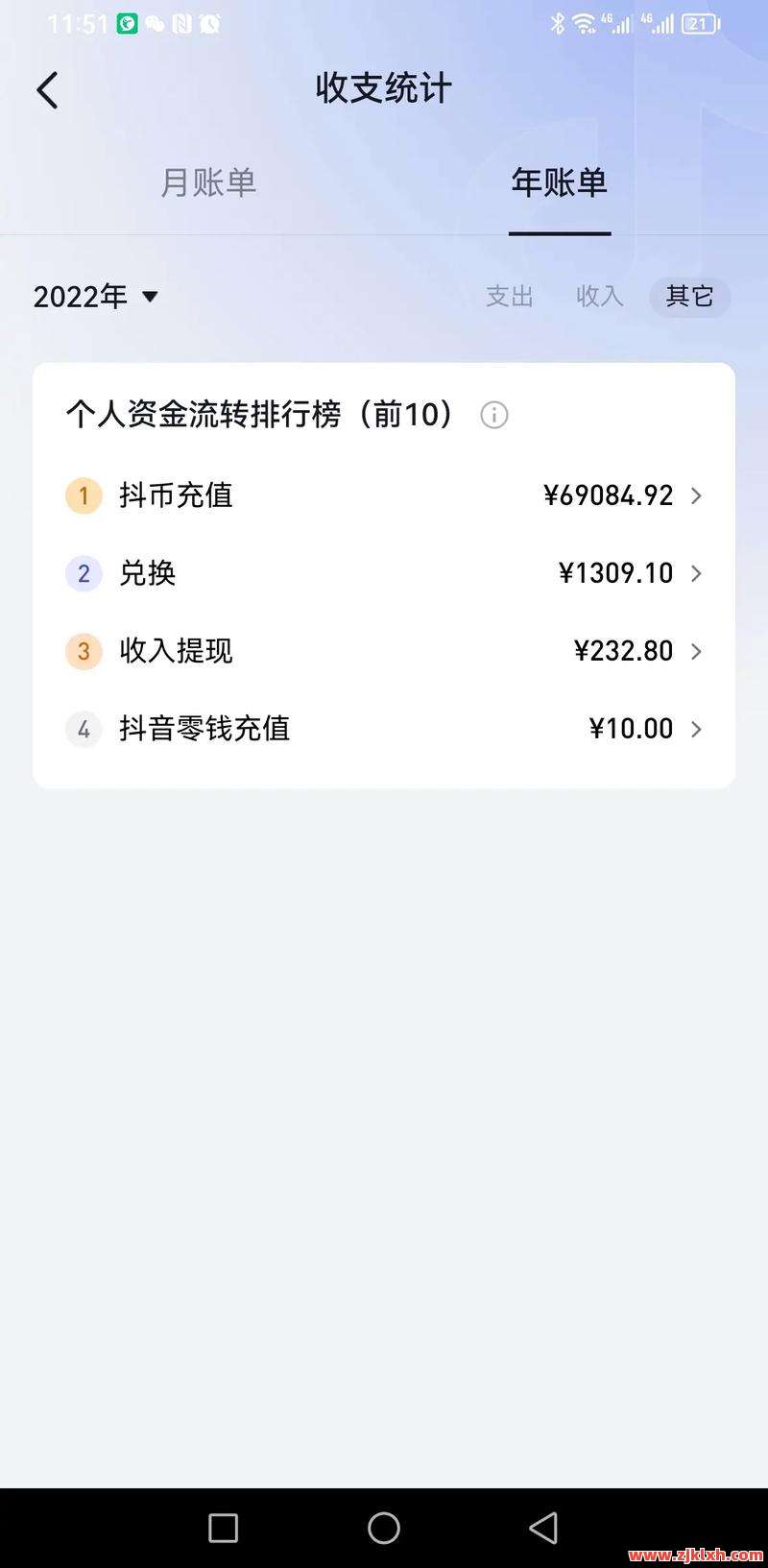This screenshot has height=1568, width=768.
Task: Expand details for 兑换 via its chevron
Action: [697, 573]
